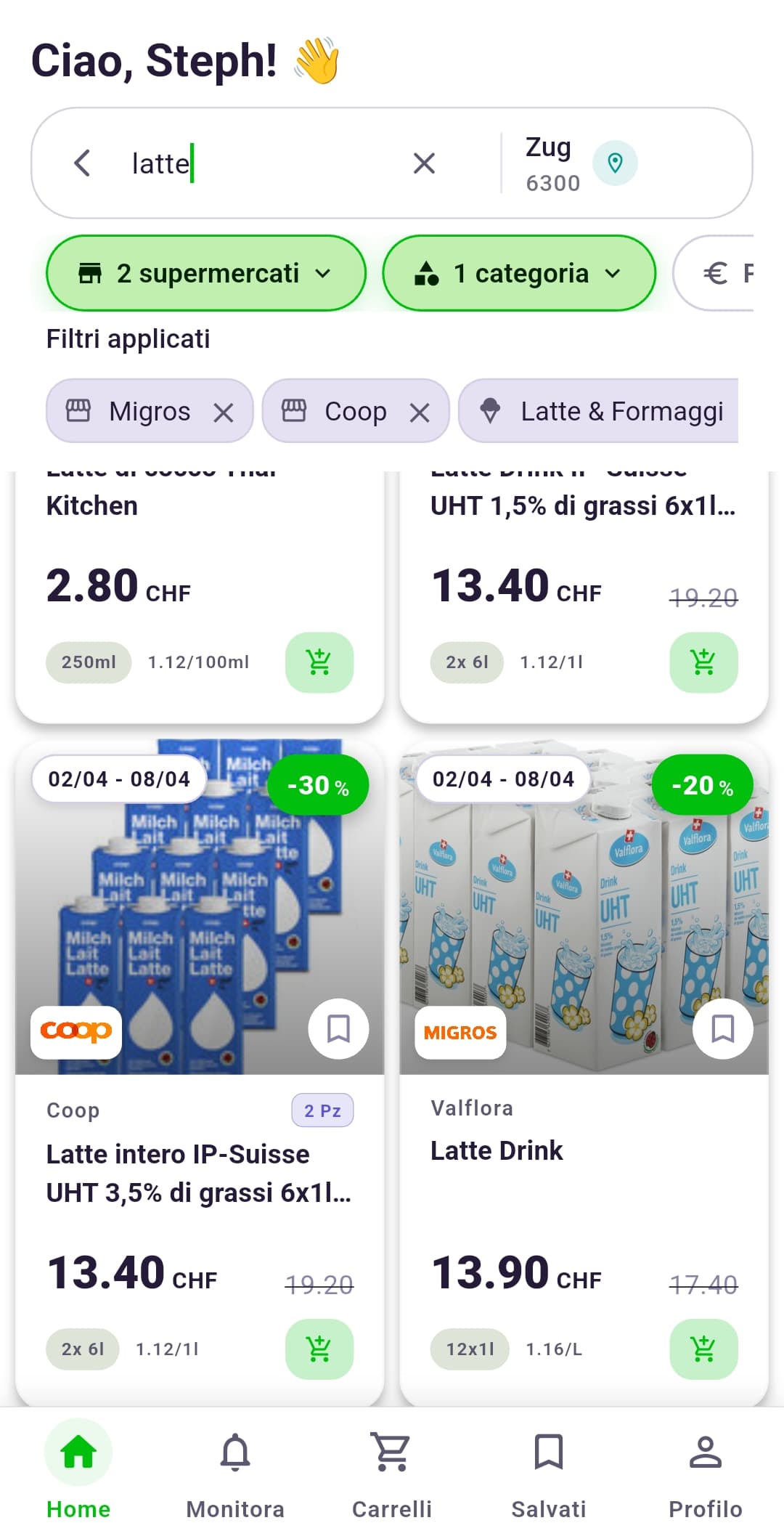Image resolution: width=784 pixels, height=1536 pixels.
Task: Tap the location pin next to Zug
Action: pyautogui.click(x=616, y=163)
